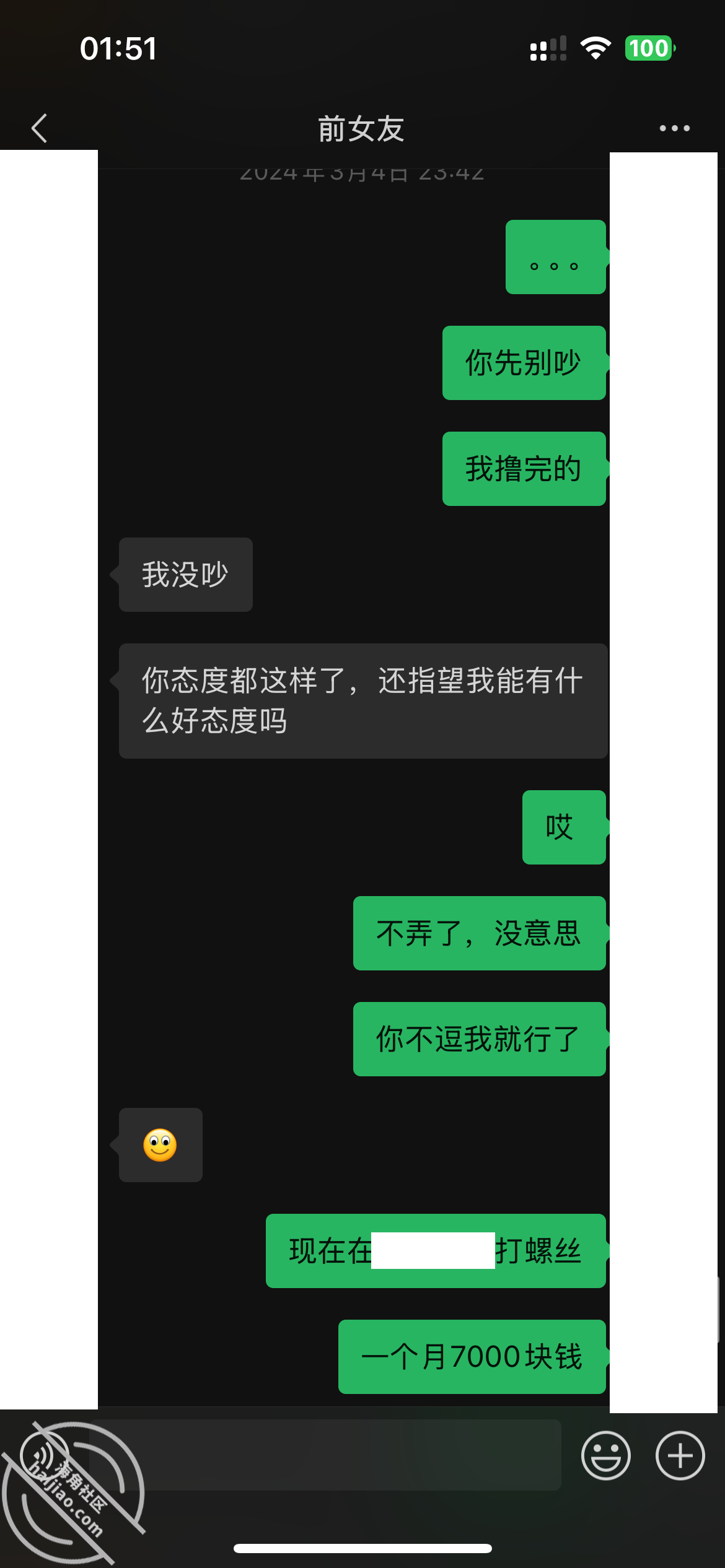Go back using the top-left arrow
The height and width of the screenshot is (1568, 725).
click(39, 128)
